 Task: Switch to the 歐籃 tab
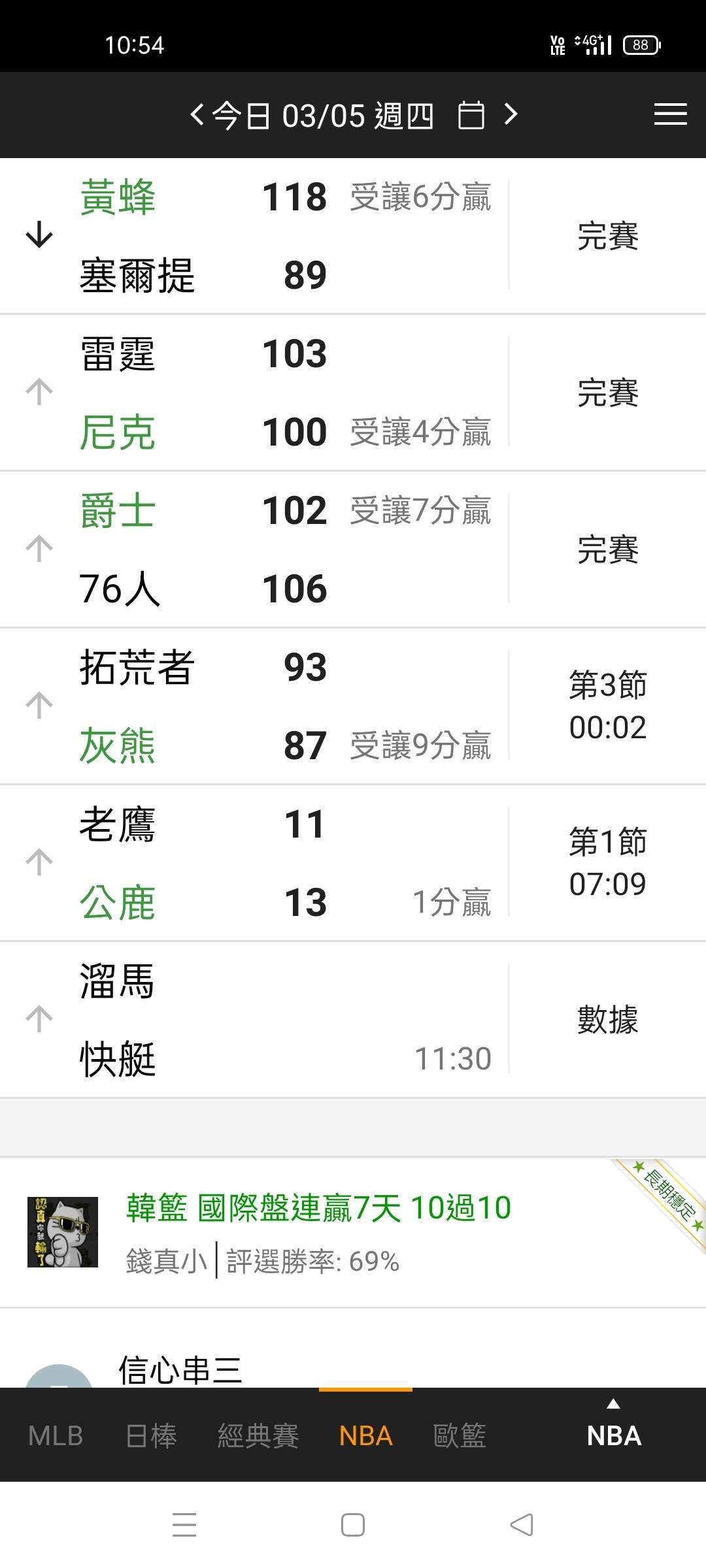click(x=460, y=1435)
